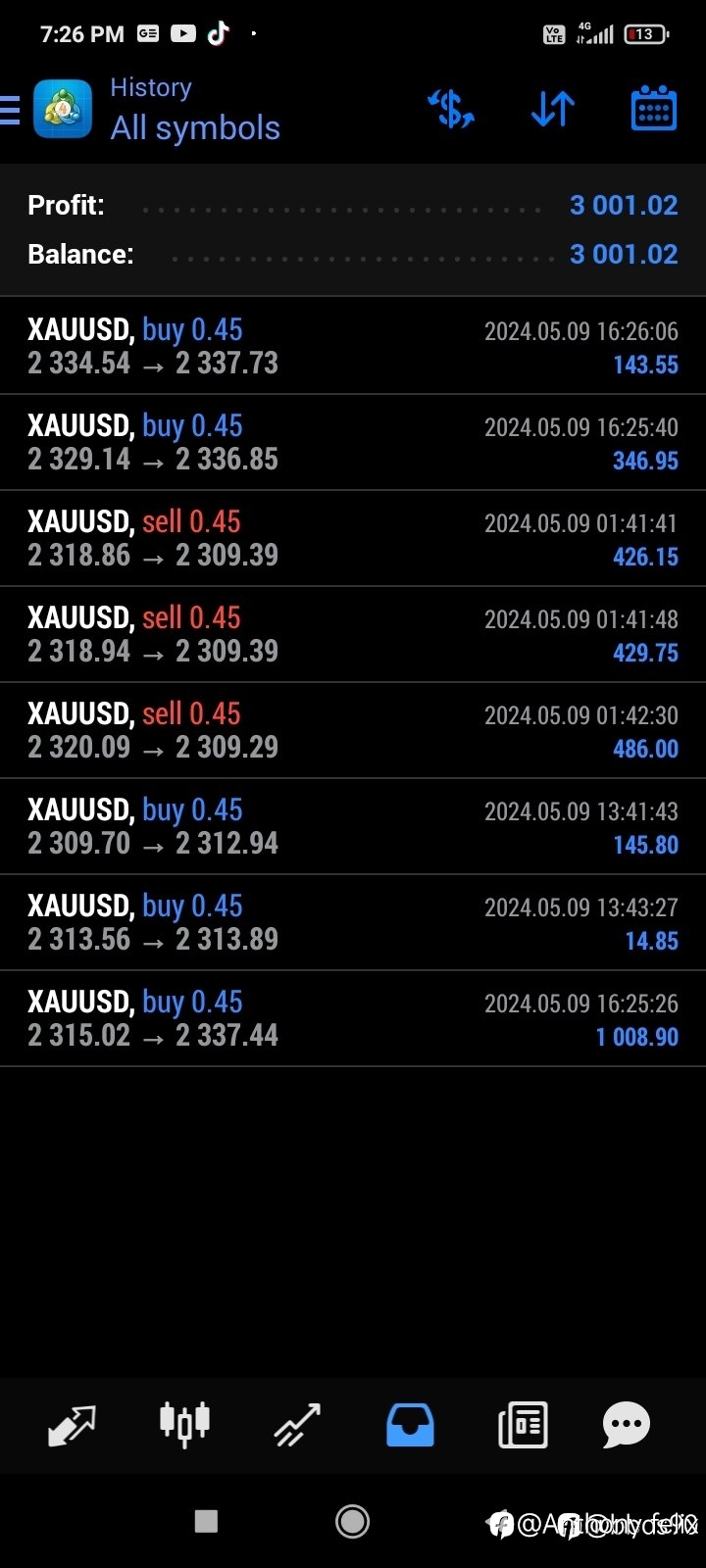
Task: Tap the system home button
Action: [x=352, y=1521]
